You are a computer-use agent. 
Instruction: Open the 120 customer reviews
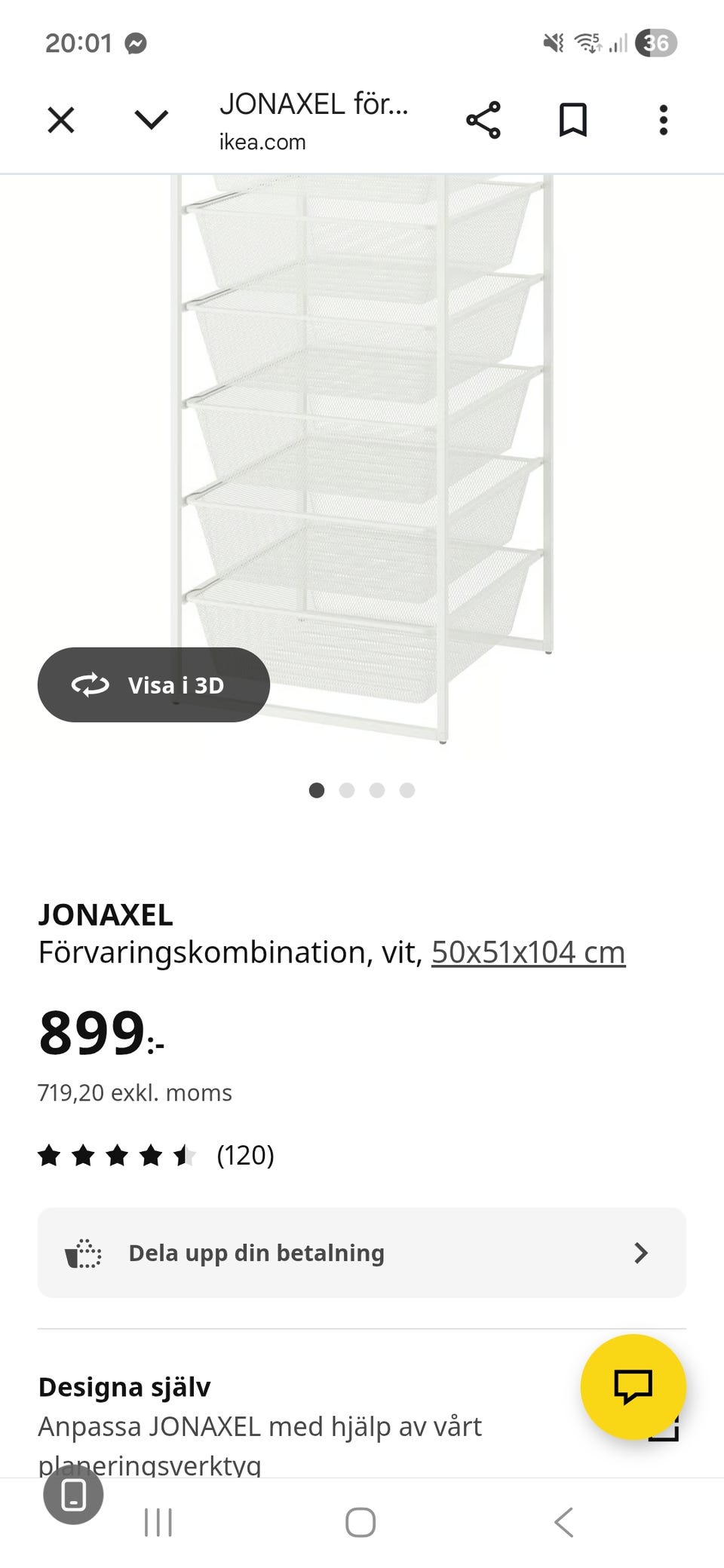(245, 1155)
